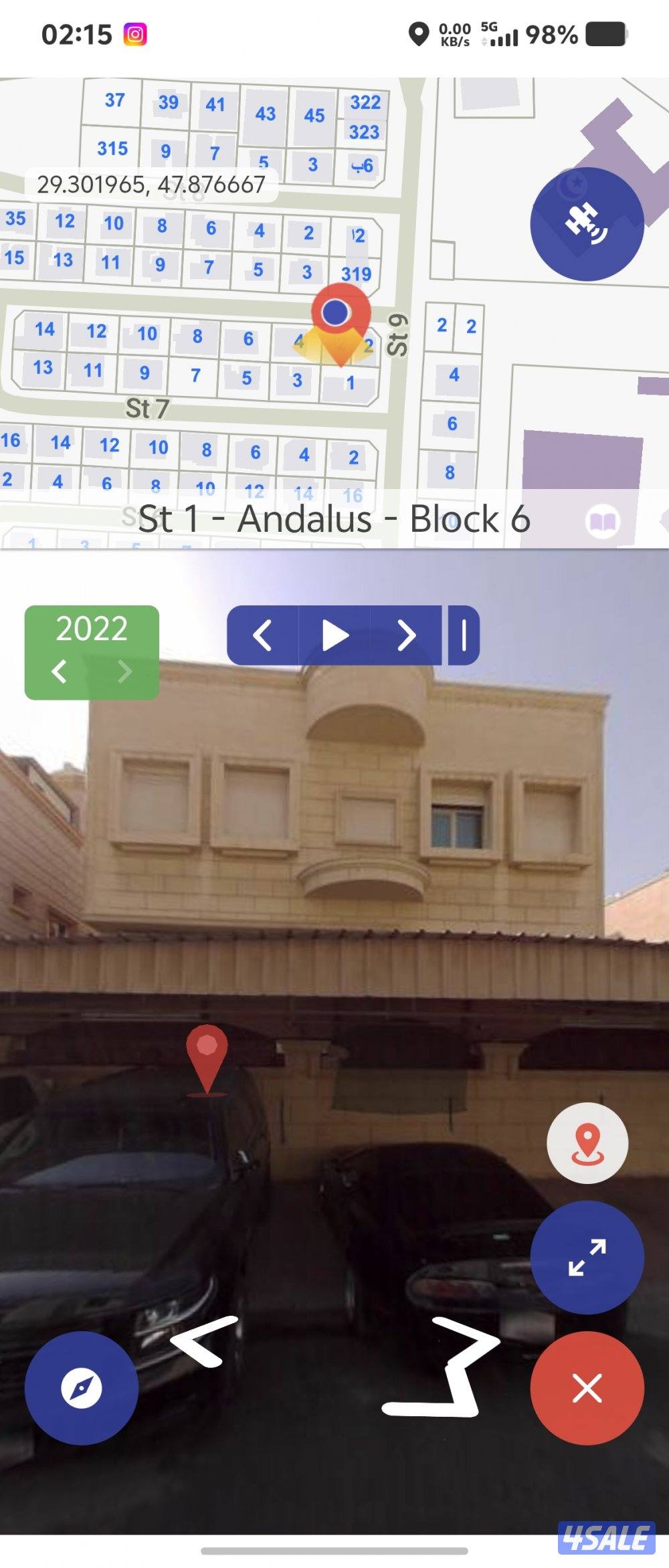This screenshot has width=669, height=1568.
Task: Open the compass button
Action: click(82, 1388)
